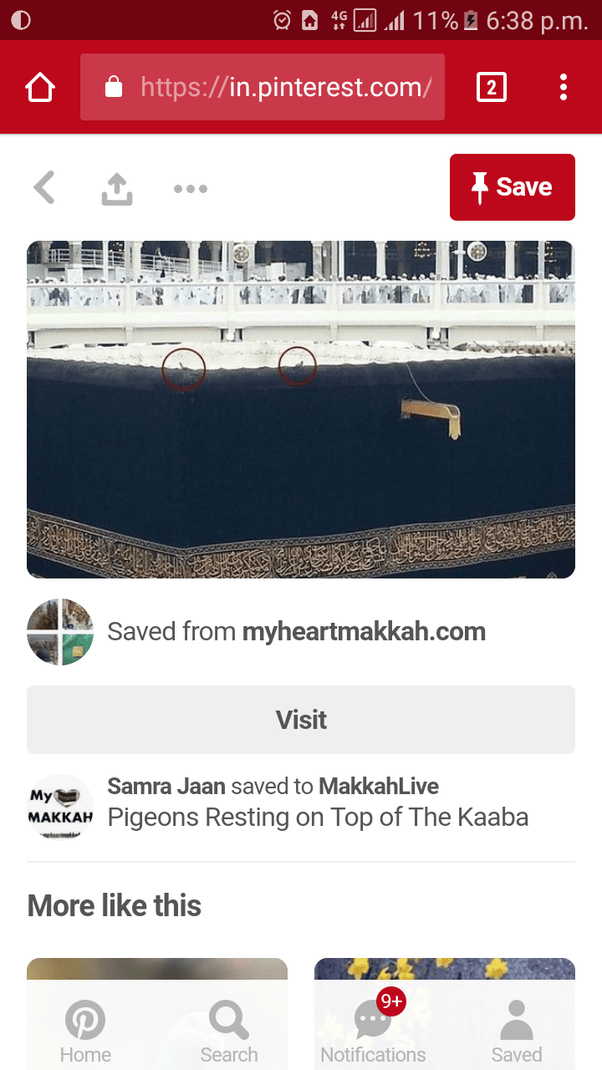Open the in.pinterest.com address bar
The width and height of the screenshot is (602, 1070).
pyautogui.click(x=263, y=87)
